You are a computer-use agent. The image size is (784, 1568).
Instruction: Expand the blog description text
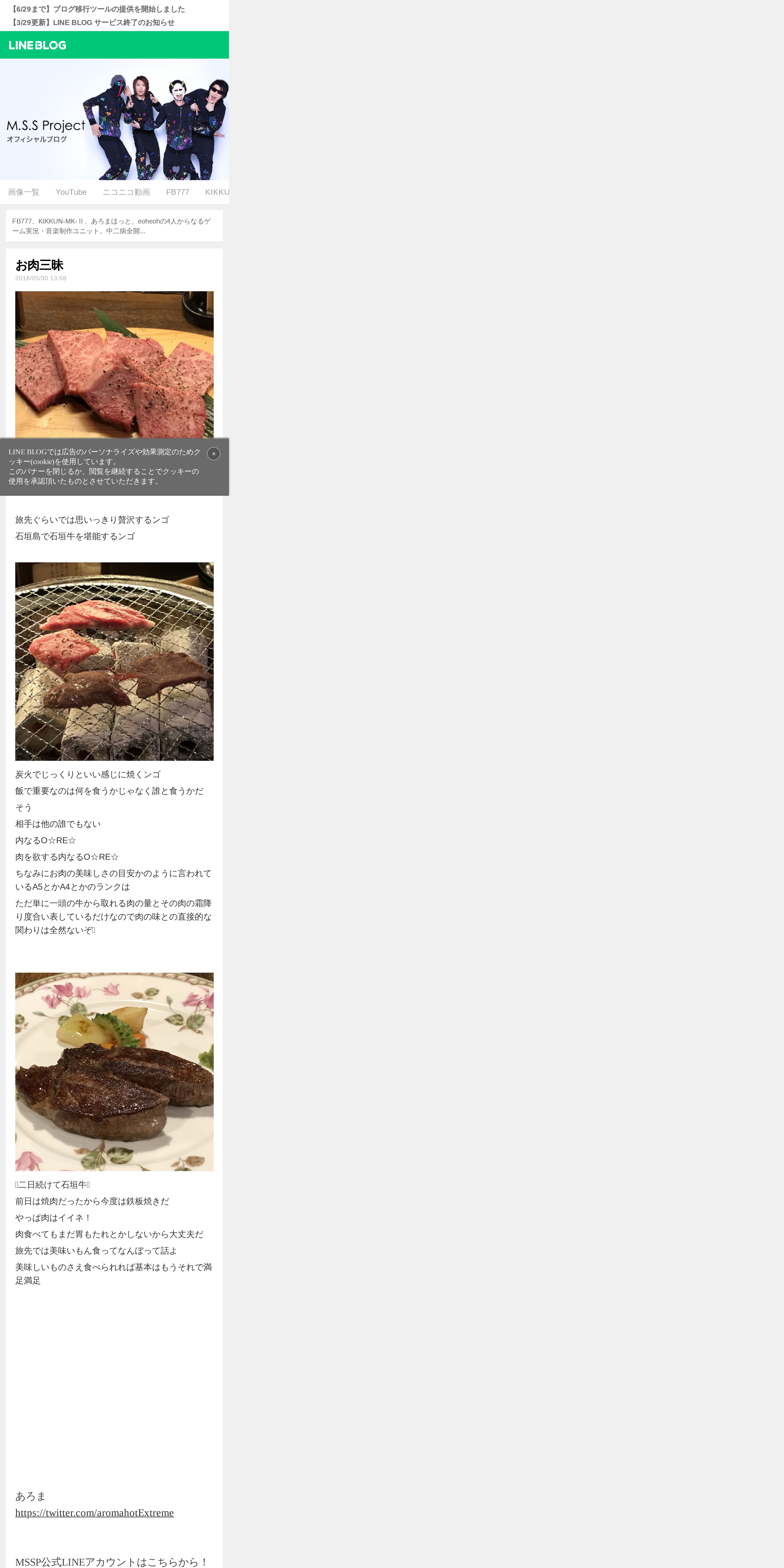[x=114, y=226]
